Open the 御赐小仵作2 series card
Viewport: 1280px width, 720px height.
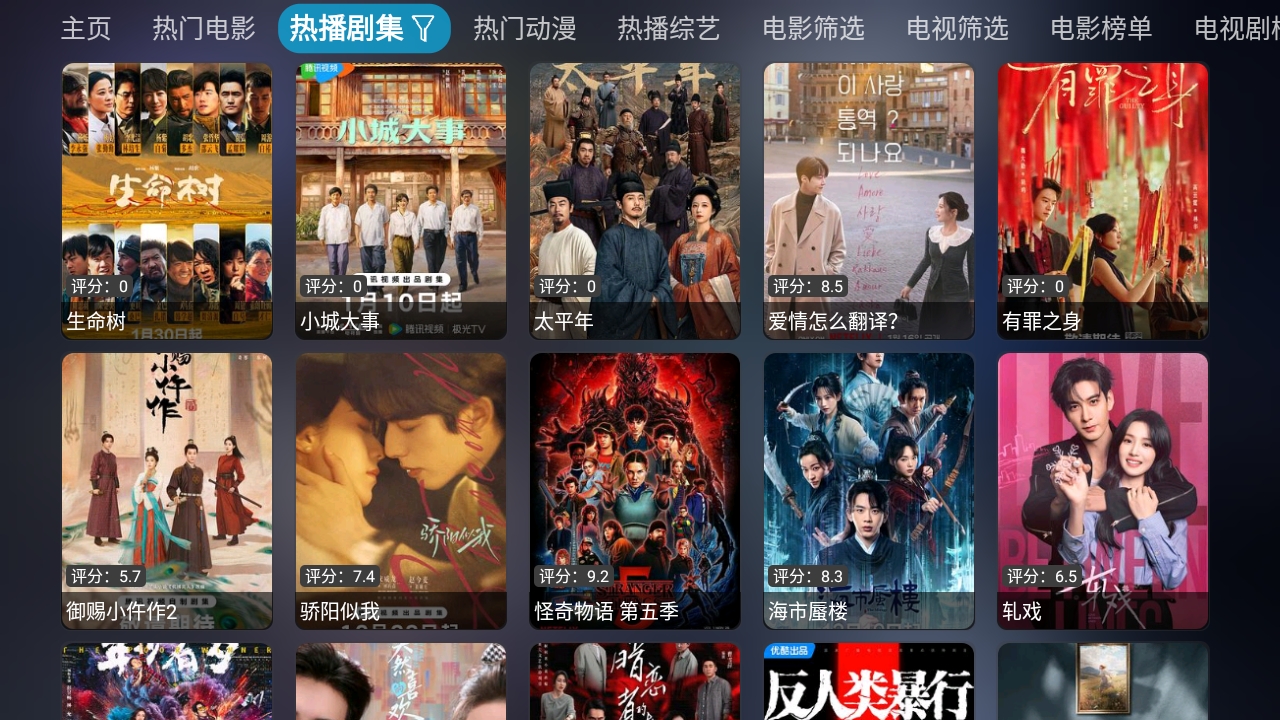(x=167, y=491)
